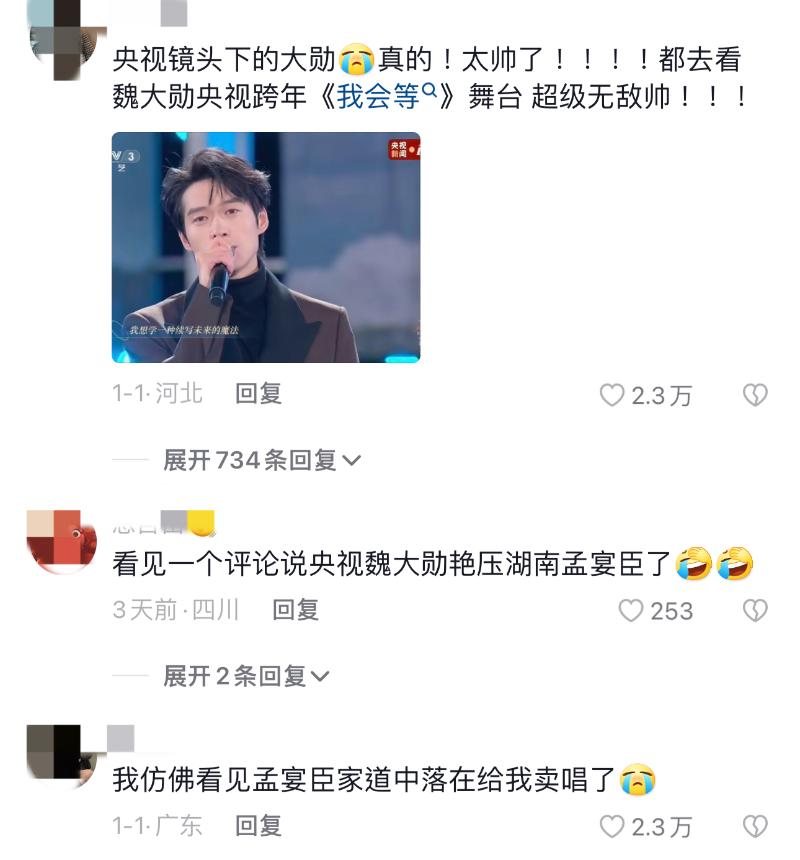Expand the 2 replies
The height and width of the screenshot is (860, 800).
(x=246, y=676)
